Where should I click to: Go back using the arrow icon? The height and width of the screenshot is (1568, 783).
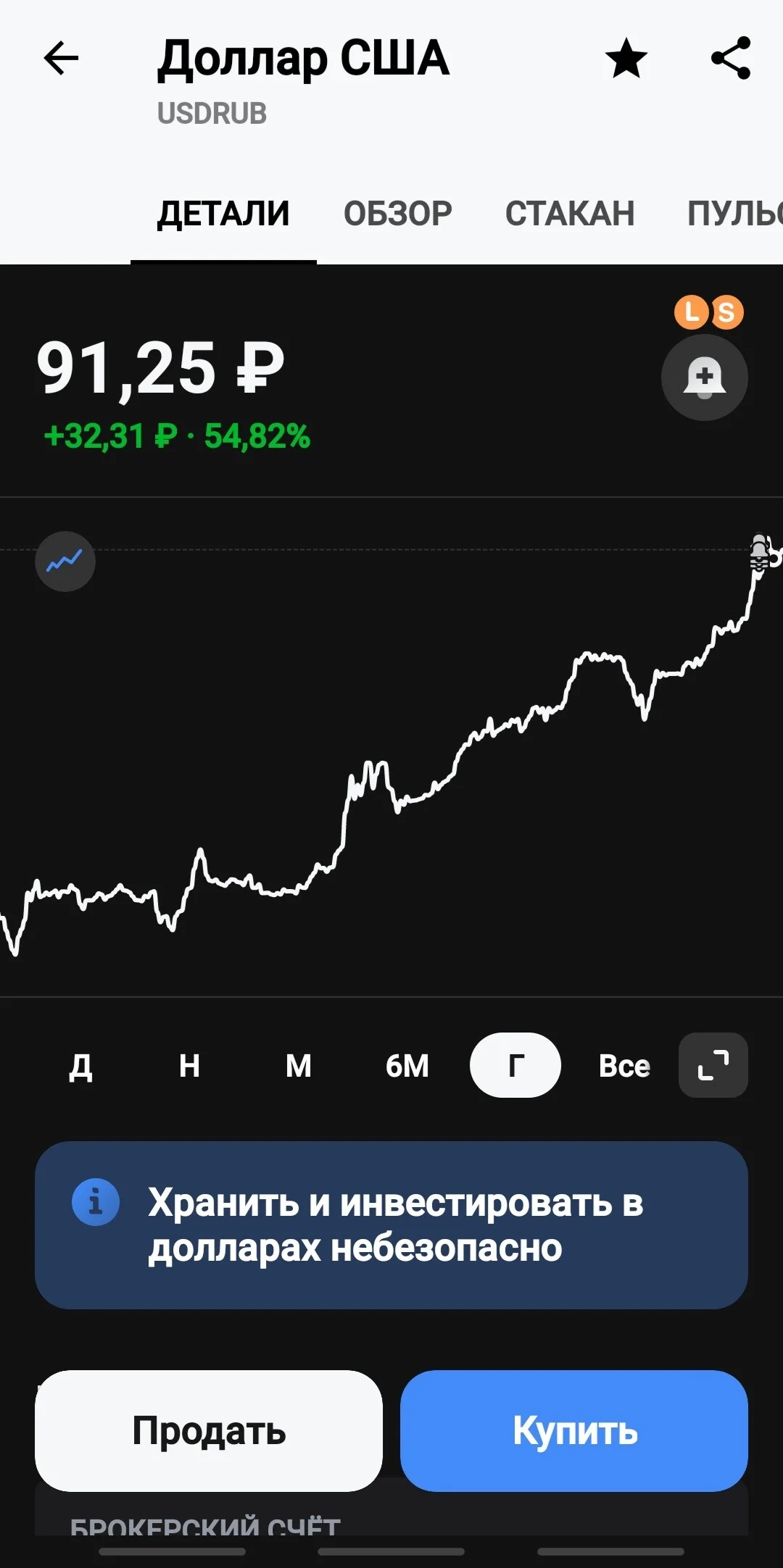[x=61, y=58]
